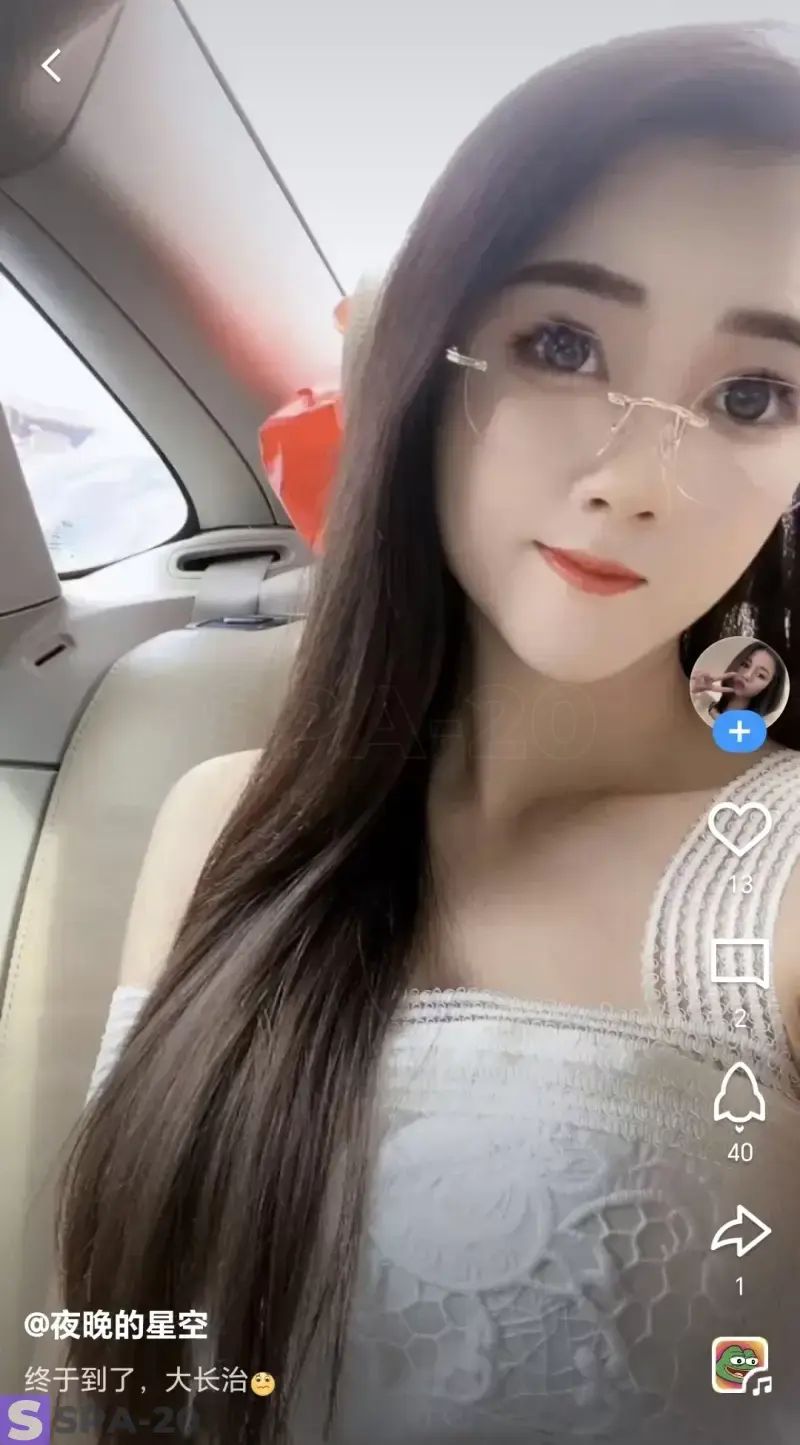Share this video
Viewport: 800px width, 1445px height.
[739, 1232]
